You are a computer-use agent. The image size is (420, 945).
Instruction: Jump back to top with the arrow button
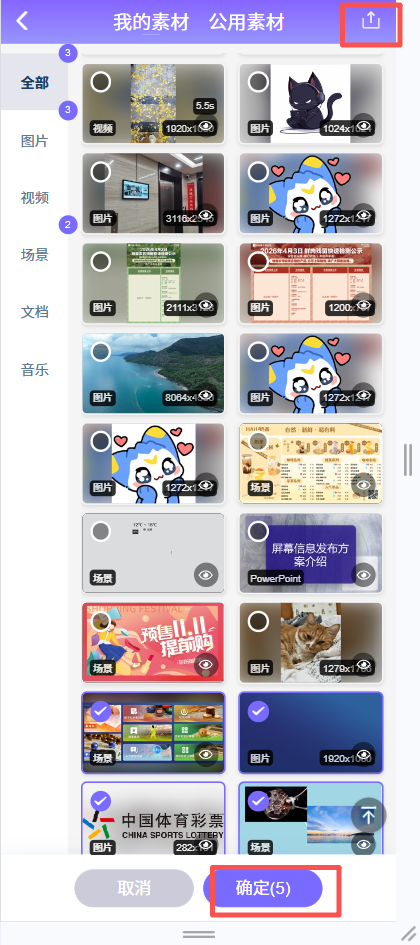pos(368,815)
